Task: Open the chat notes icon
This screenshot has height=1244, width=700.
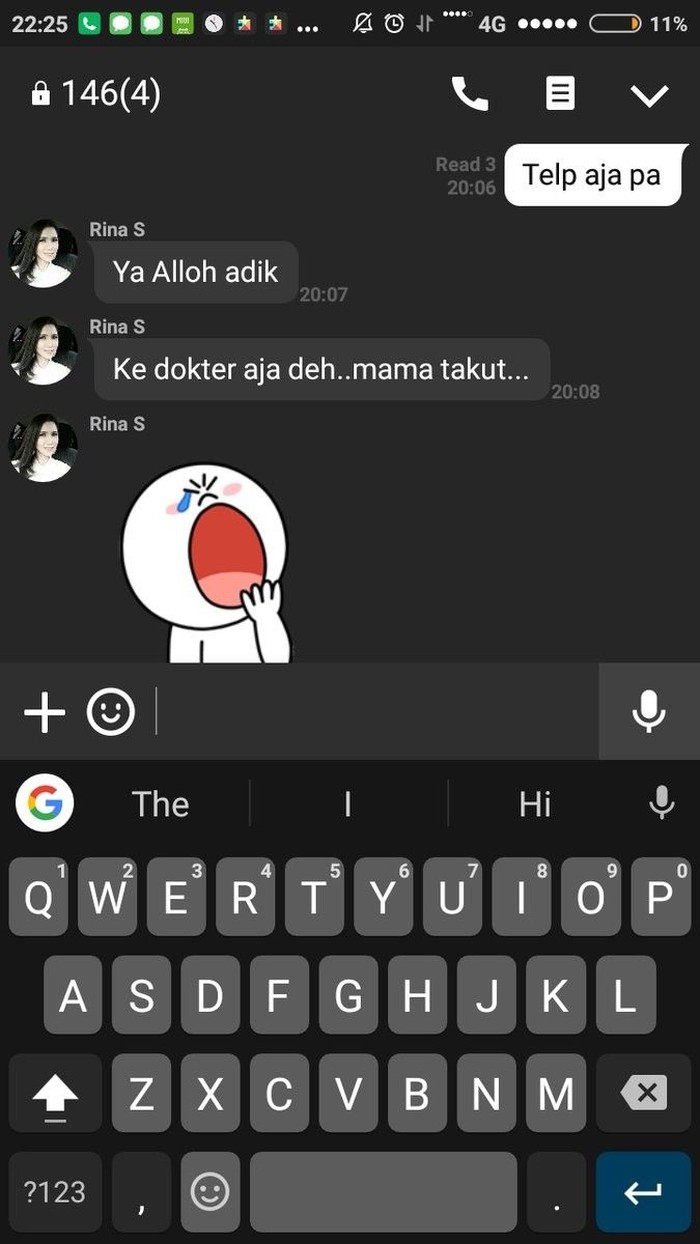Action: pos(560,94)
